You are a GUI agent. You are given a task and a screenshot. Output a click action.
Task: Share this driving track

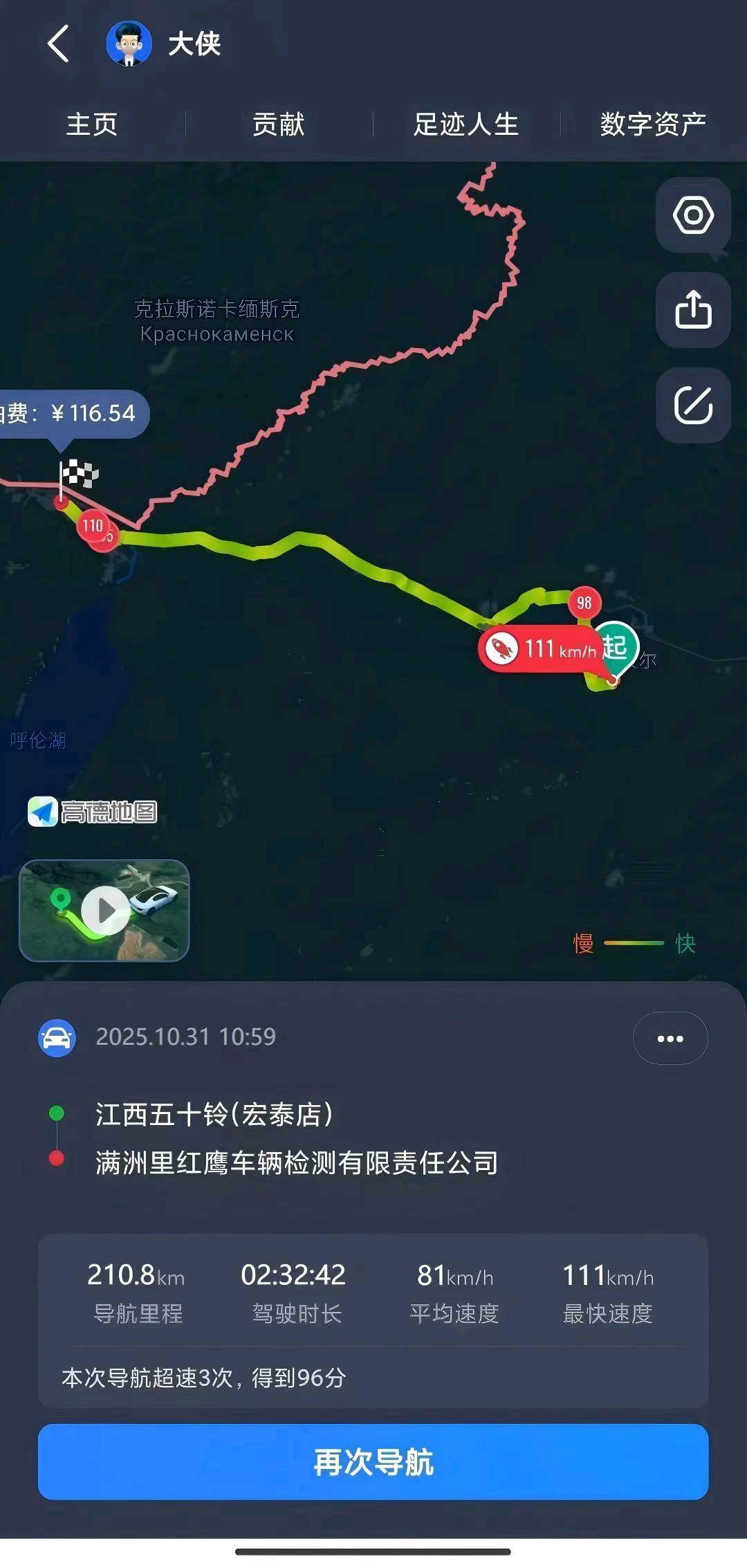tap(693, 310)
